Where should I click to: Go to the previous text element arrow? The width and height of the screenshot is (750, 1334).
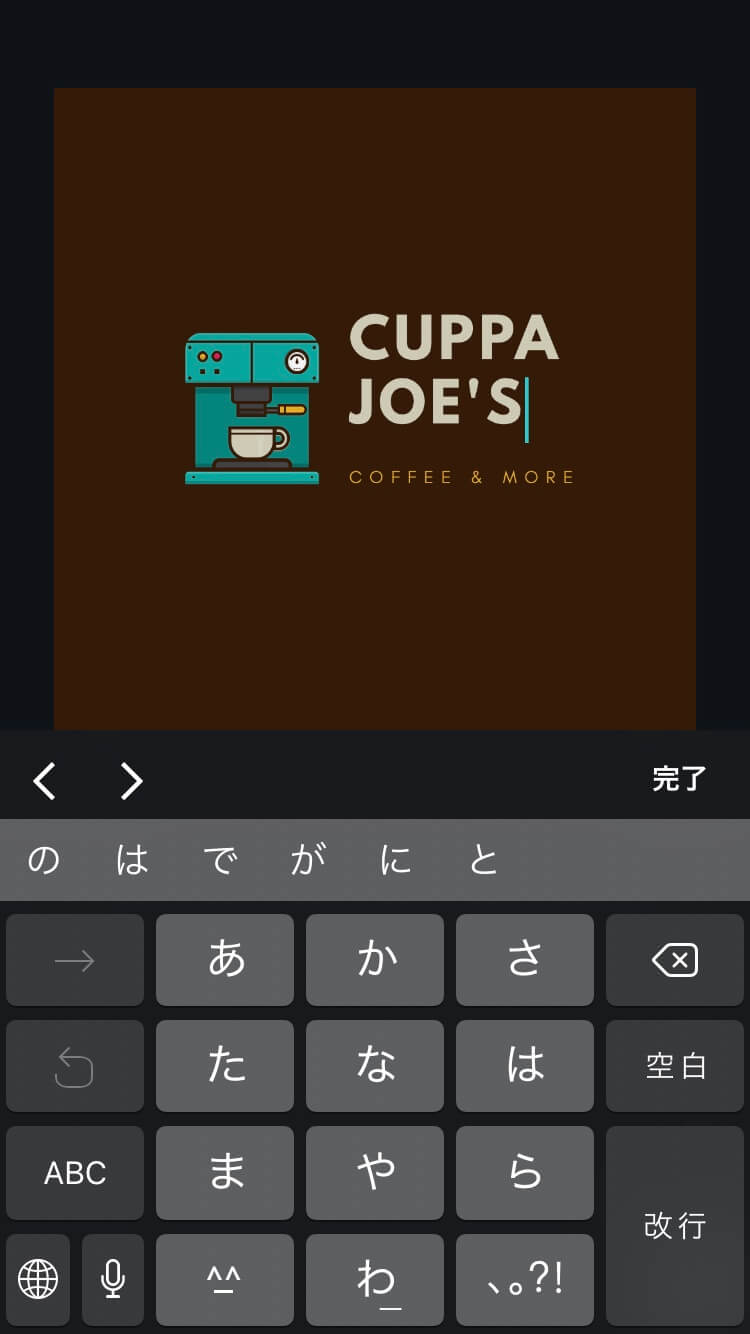44,780
